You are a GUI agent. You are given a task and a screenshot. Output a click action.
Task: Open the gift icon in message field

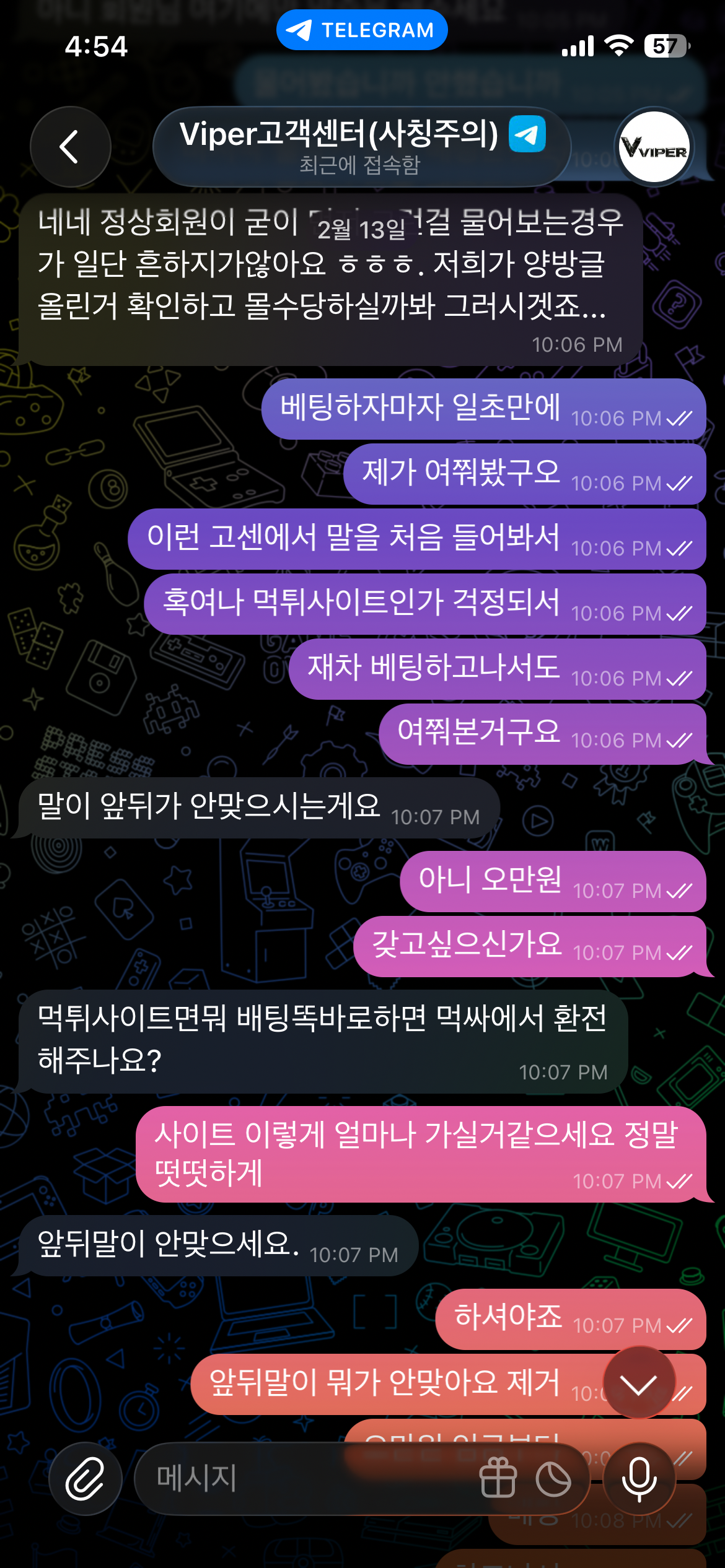tap(498, 1478)
